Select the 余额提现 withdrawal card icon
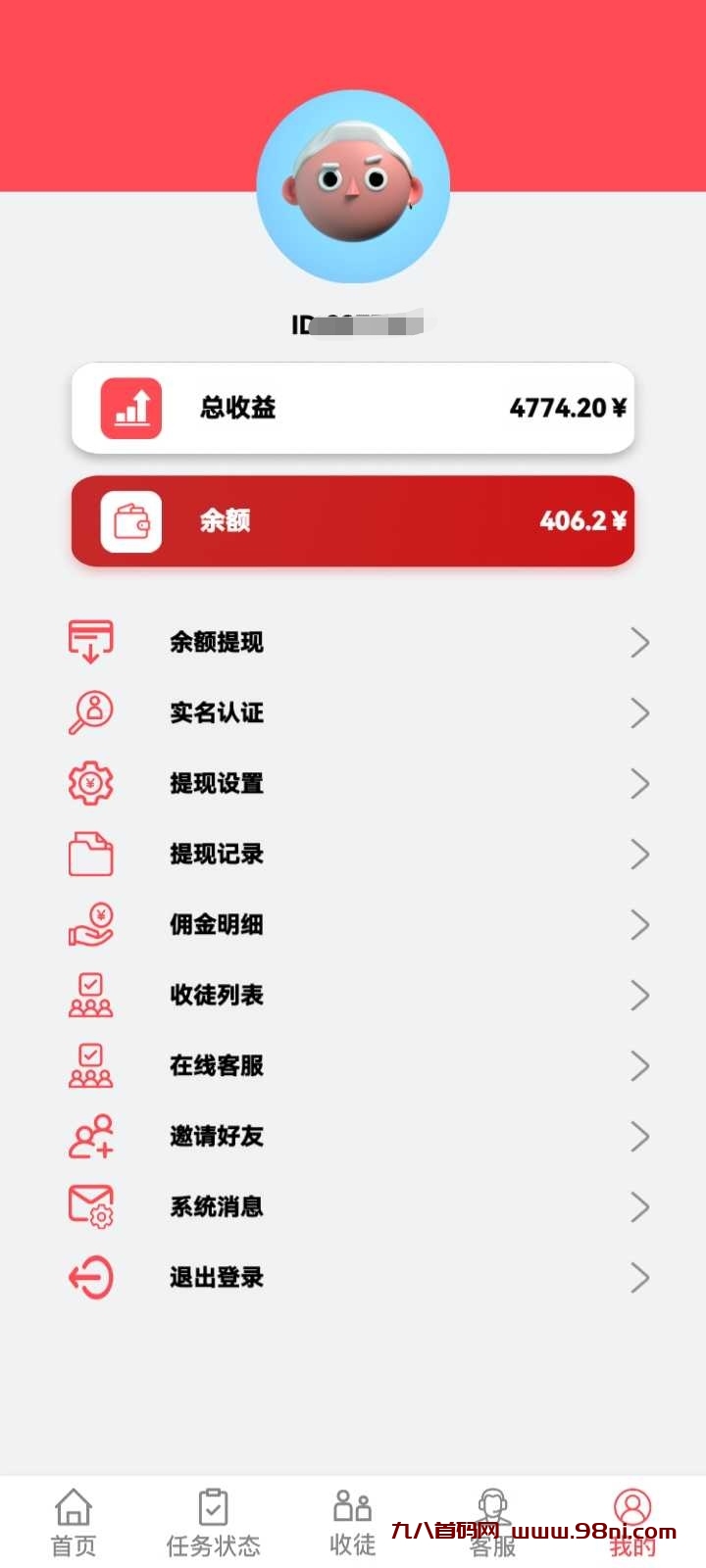Image resolution: width=706 pixels, height=1568 pixels. [x=91, y=642]
